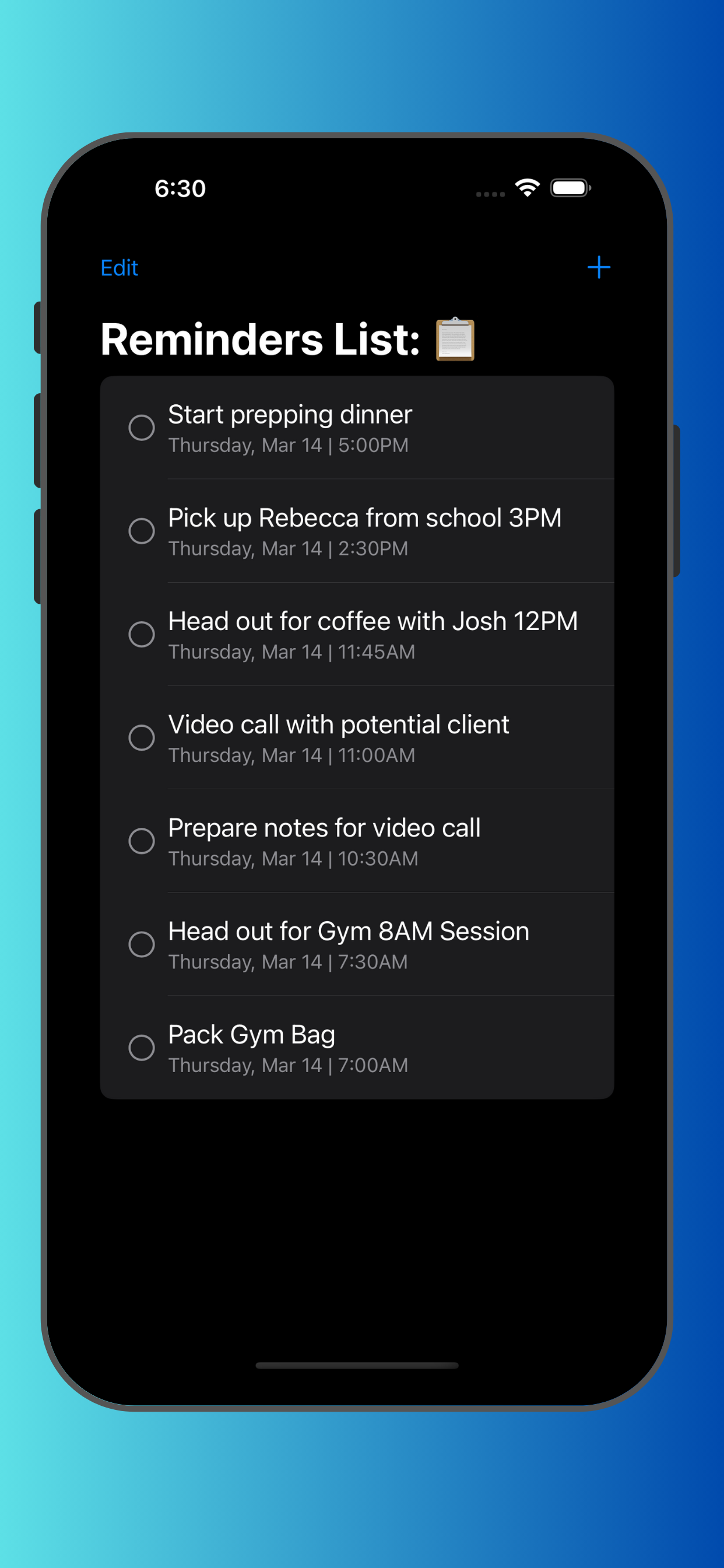Mark Start prepping dinner as complete
The width and height of the screenshot is (724, 1568).
click(x=141, y=428)
